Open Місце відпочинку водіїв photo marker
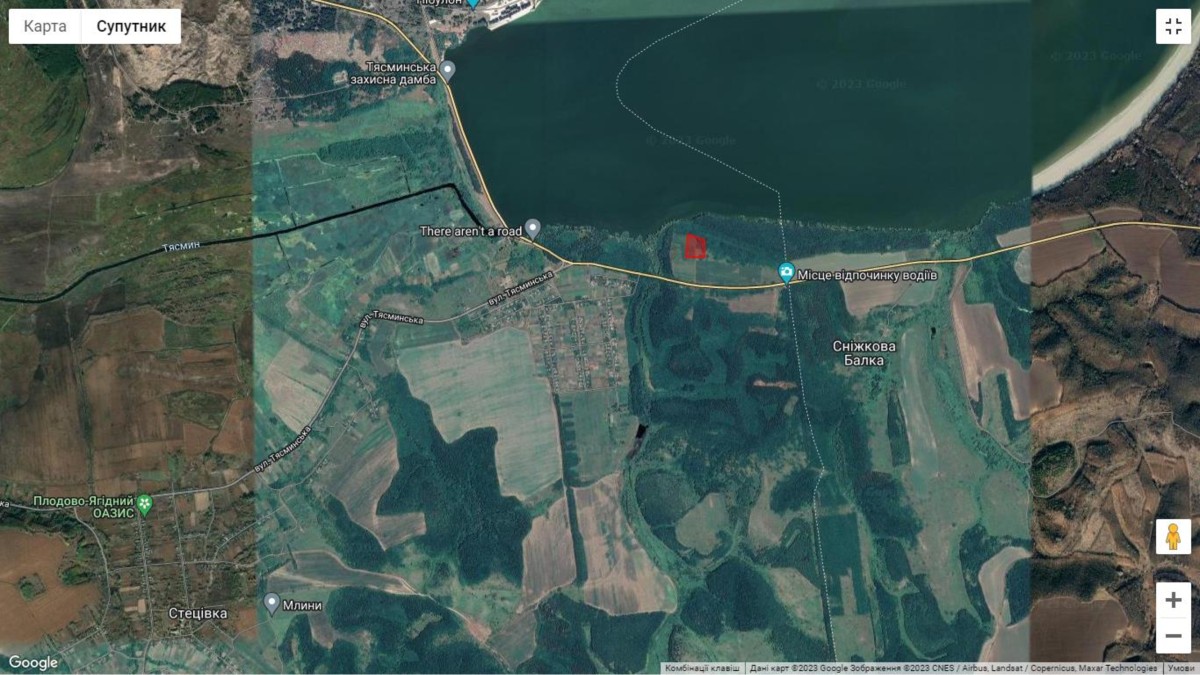This screenshot has width=1200, height=675. (x=787, y=272)
